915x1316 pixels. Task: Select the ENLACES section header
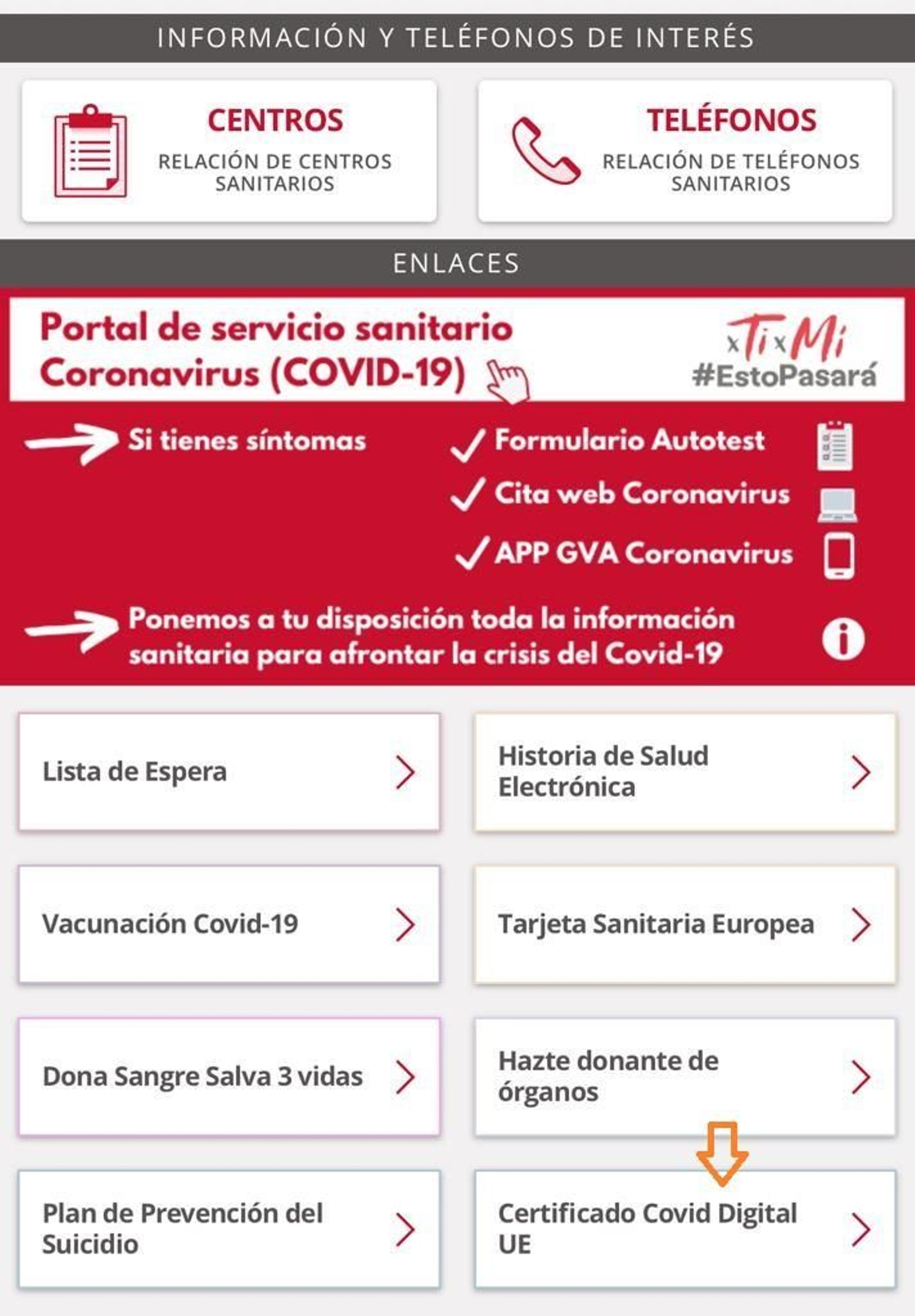click(457, 264)
